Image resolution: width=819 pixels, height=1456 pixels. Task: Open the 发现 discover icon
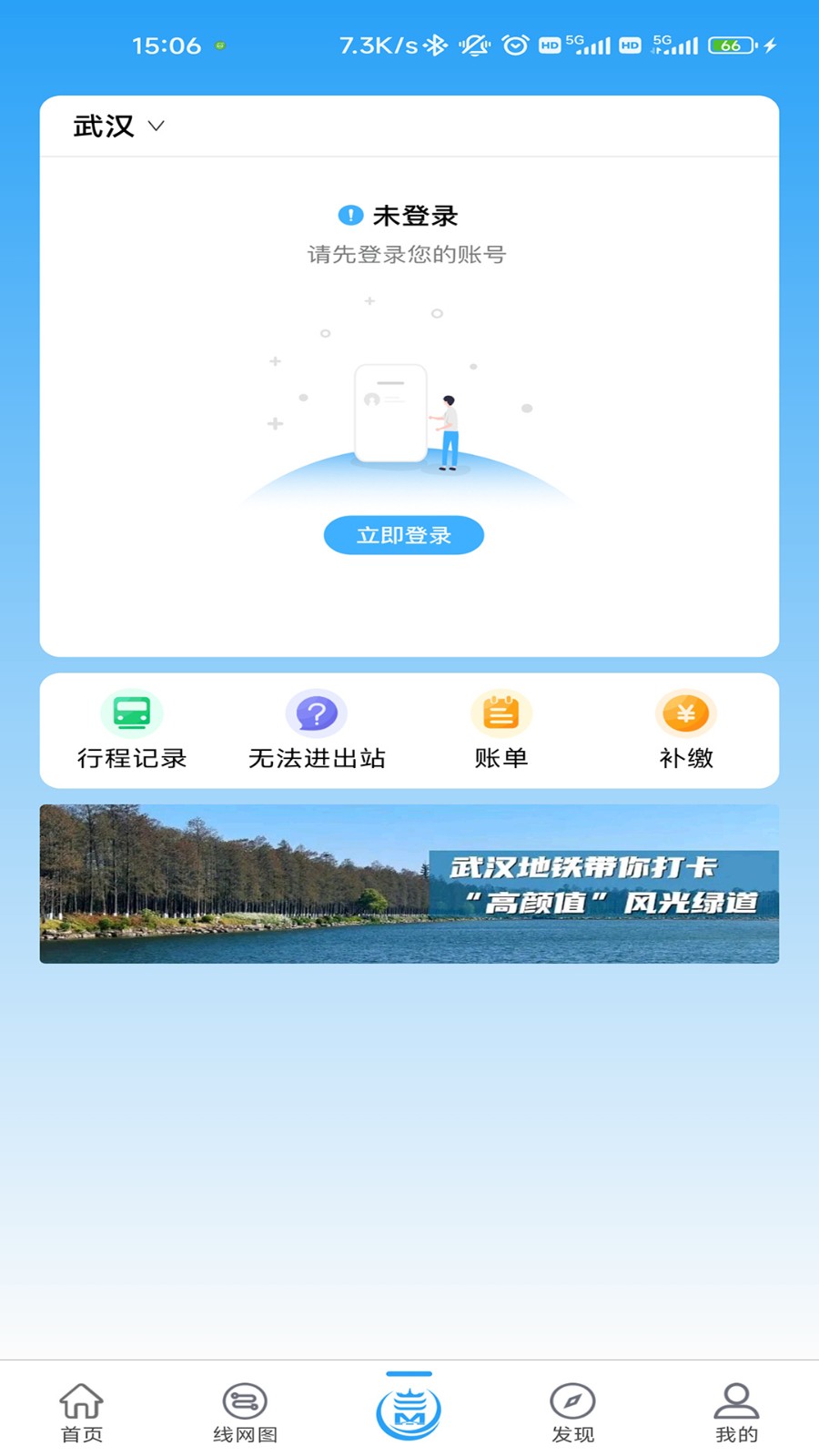(572, 1406)
